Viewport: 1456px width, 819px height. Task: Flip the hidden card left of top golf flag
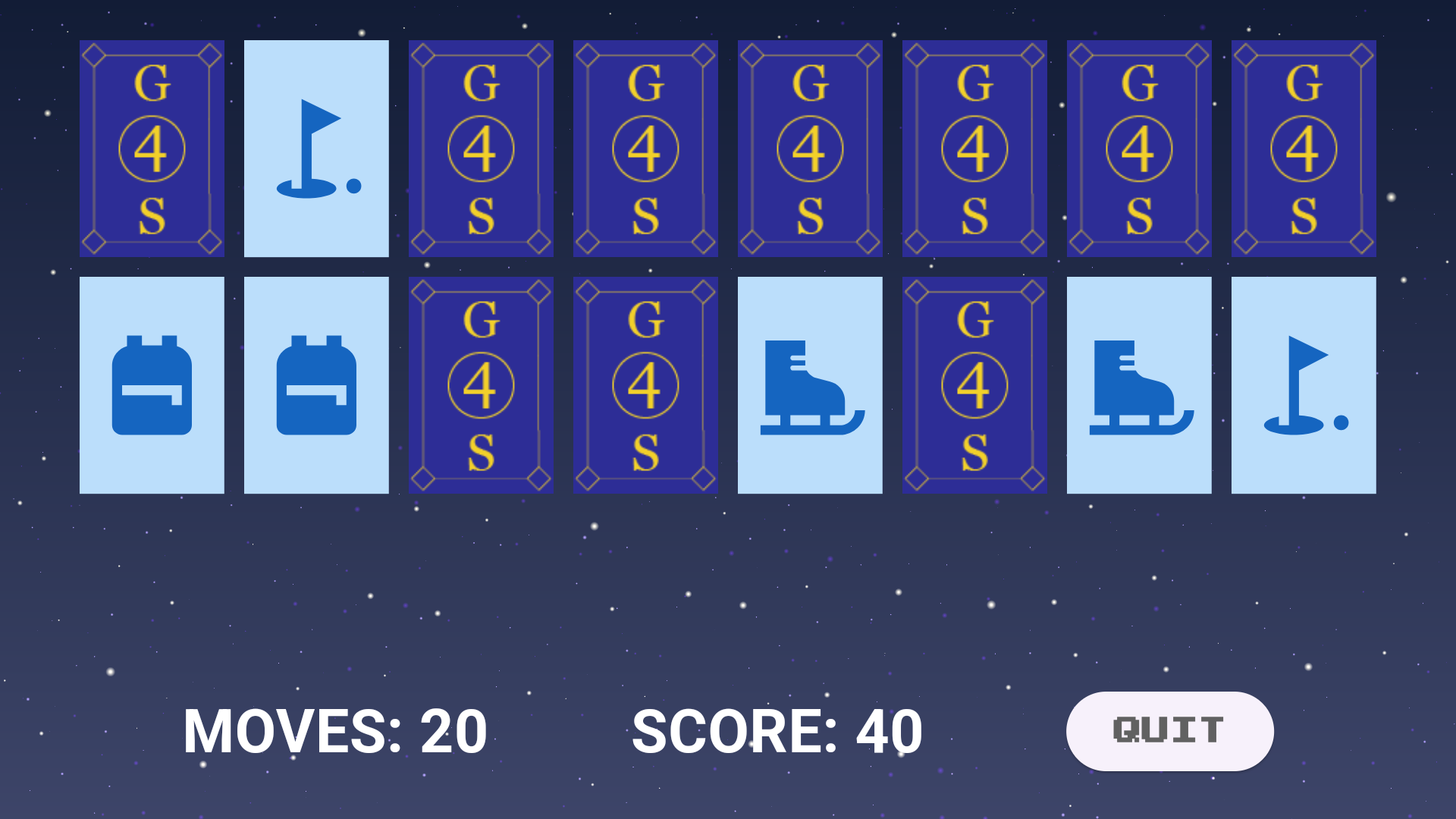(152, 149)
